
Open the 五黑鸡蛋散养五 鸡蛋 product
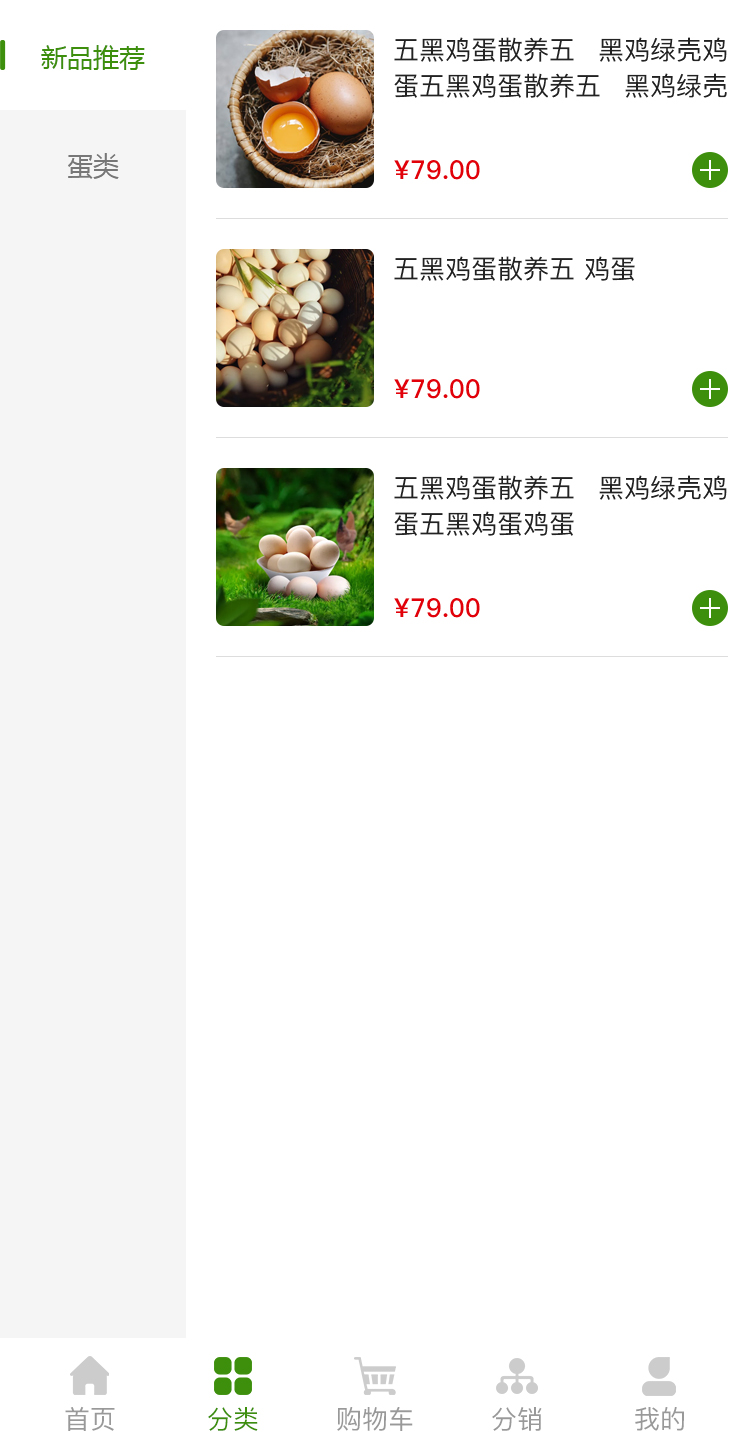click(x=514, y=270)
